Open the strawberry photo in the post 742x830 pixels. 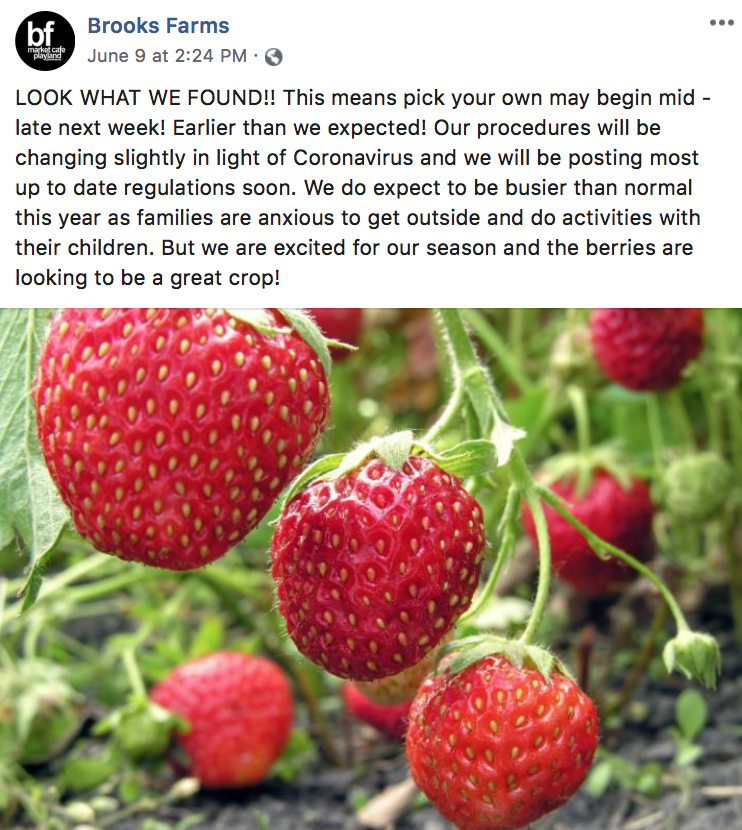[371, 568]
